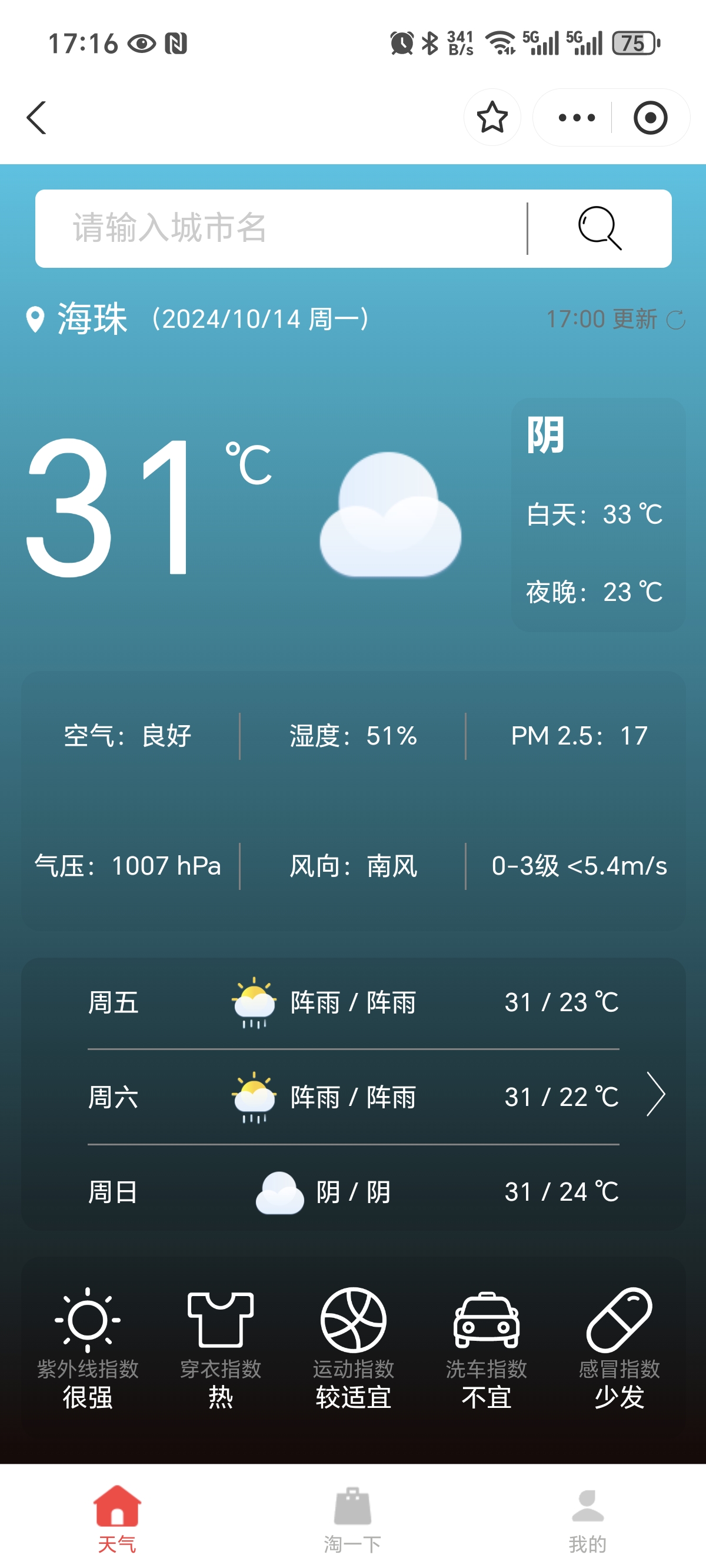706x1568 pixels.
Task: Open the forecast chevron arrow
Action: (x=655, y=1094)
